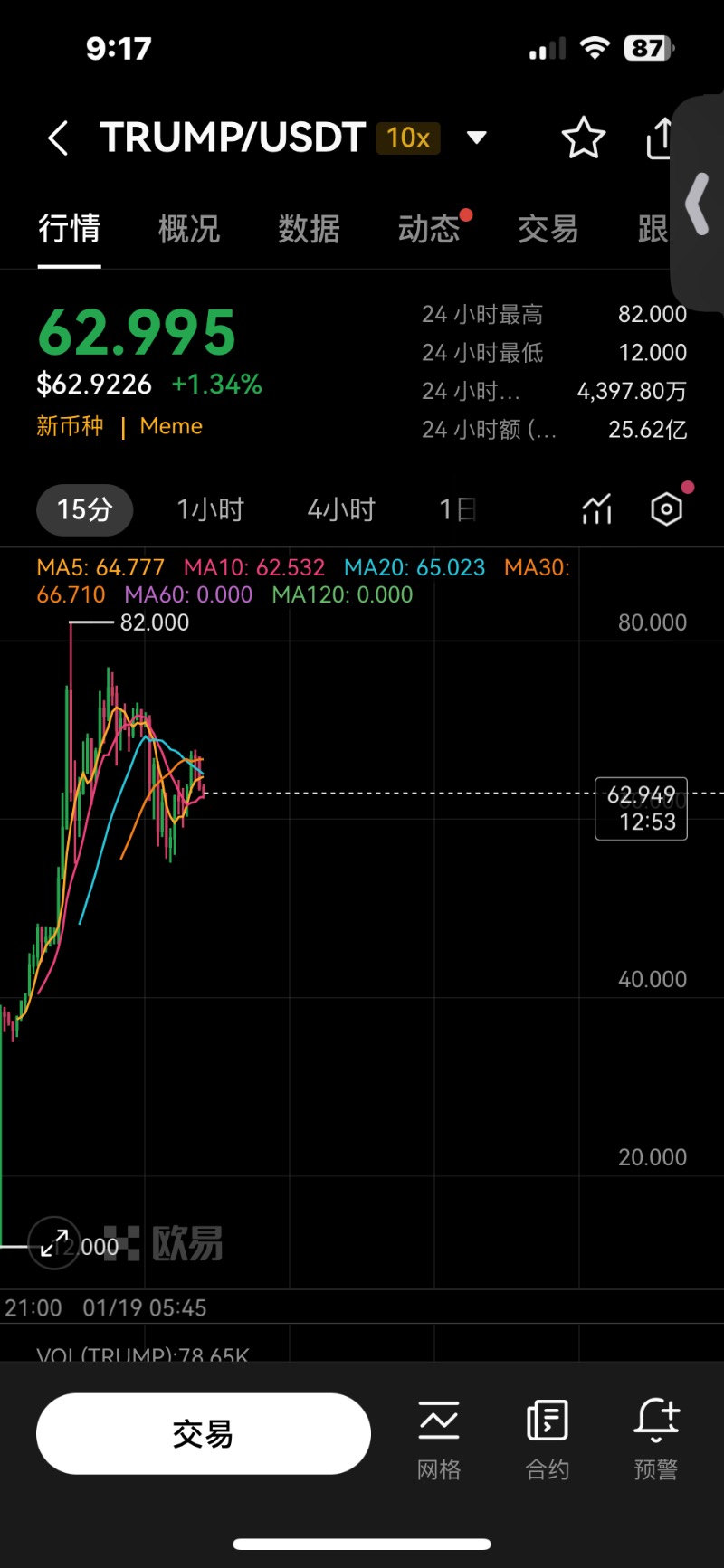Change chart to 4小时 interval

click(x=341, y=509)
